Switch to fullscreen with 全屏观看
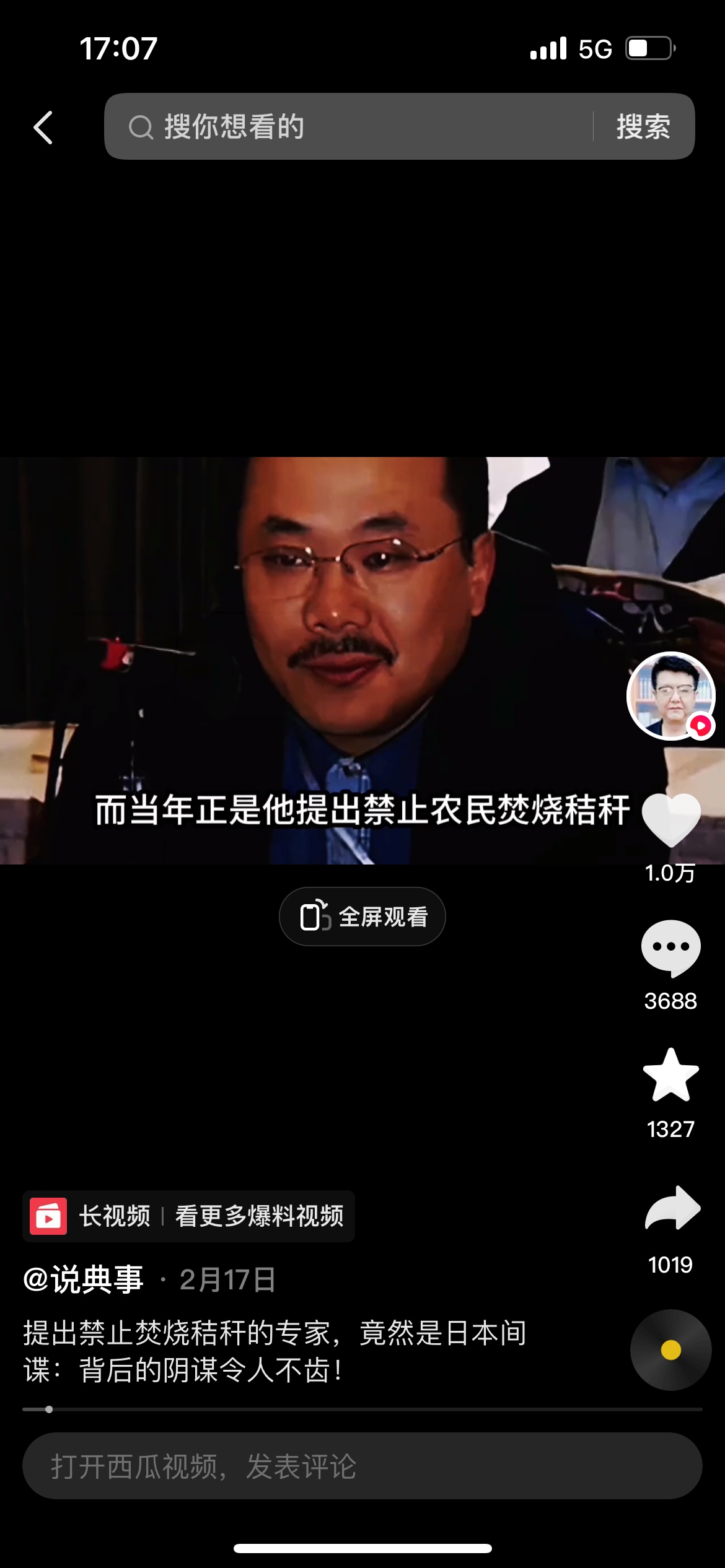This screenshot has height=1568, width=725. pos(362,917)
